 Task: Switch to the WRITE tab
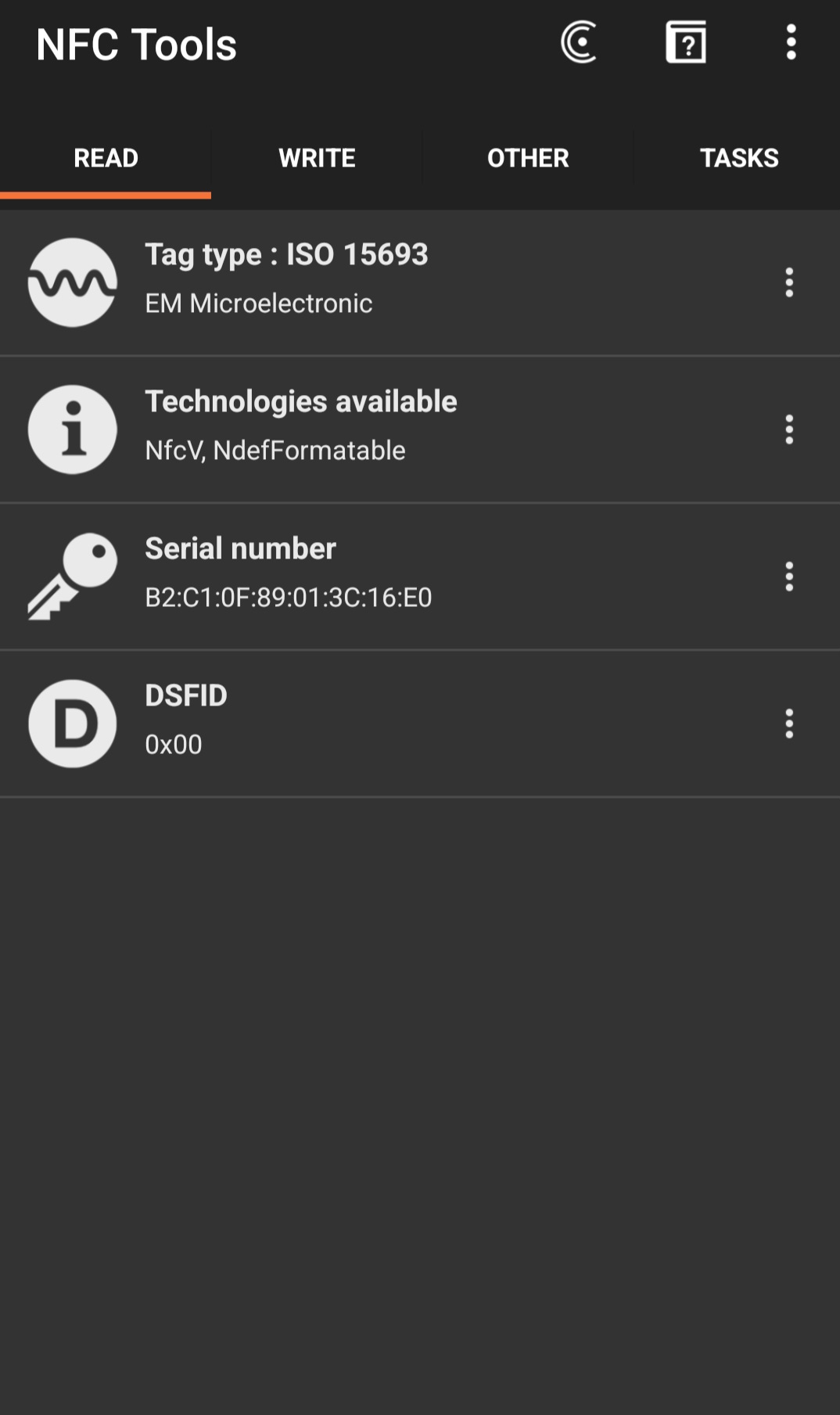317,158
